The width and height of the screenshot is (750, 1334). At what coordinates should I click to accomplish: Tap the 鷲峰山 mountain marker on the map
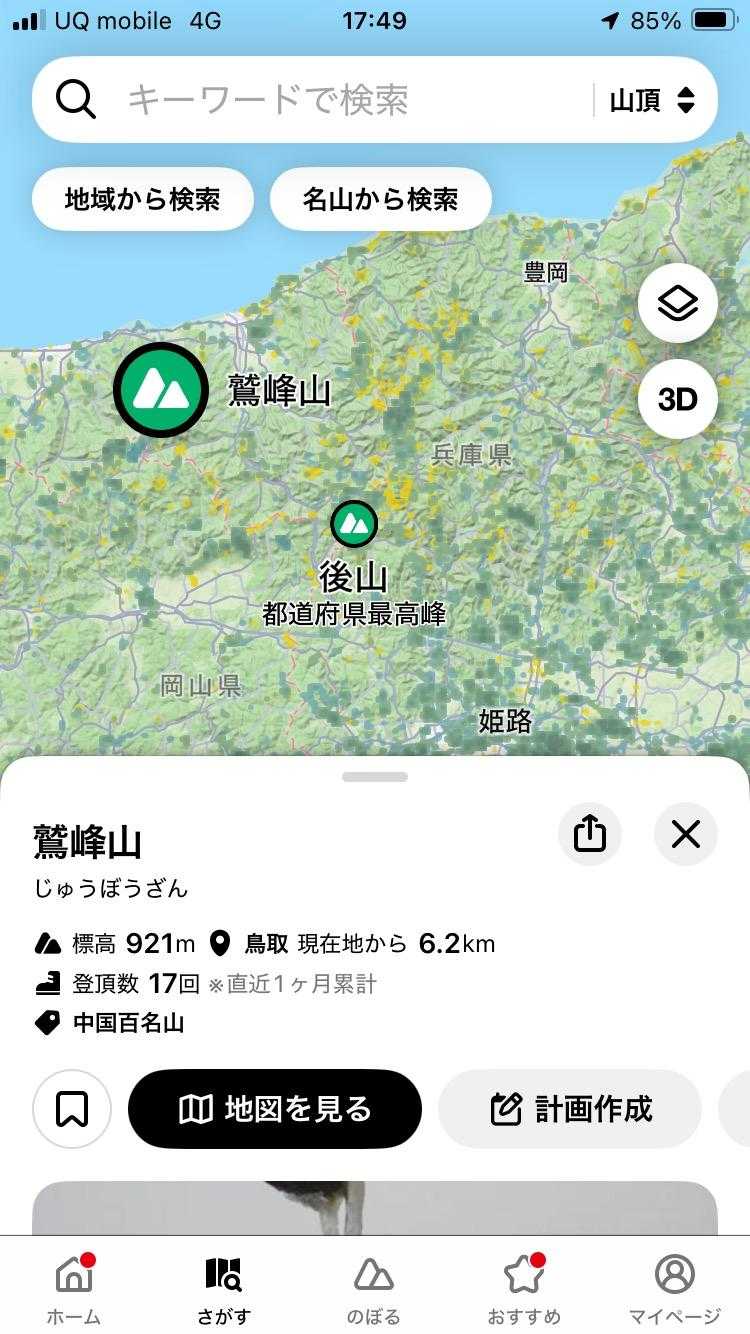pos(161,390)
